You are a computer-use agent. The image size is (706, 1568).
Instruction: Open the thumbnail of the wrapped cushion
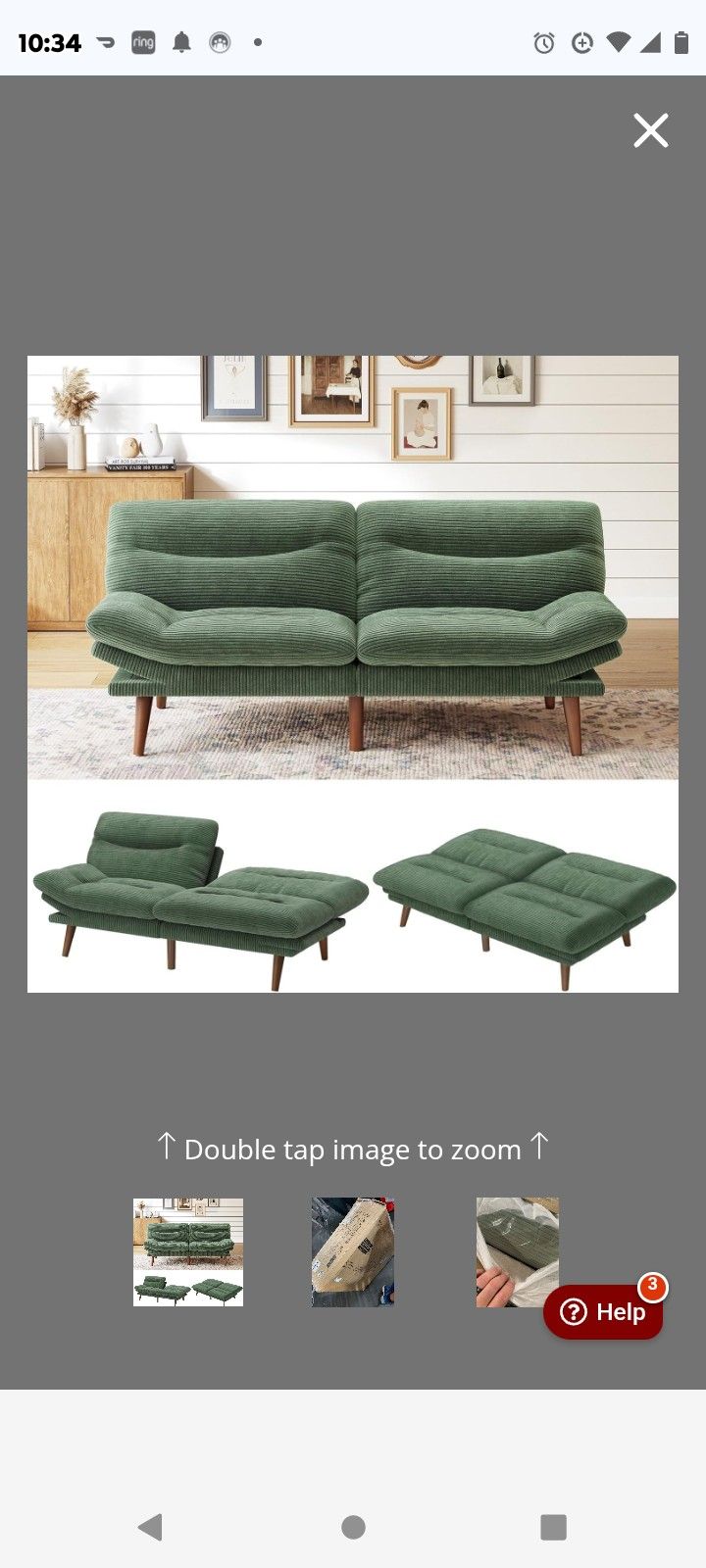517,1251
